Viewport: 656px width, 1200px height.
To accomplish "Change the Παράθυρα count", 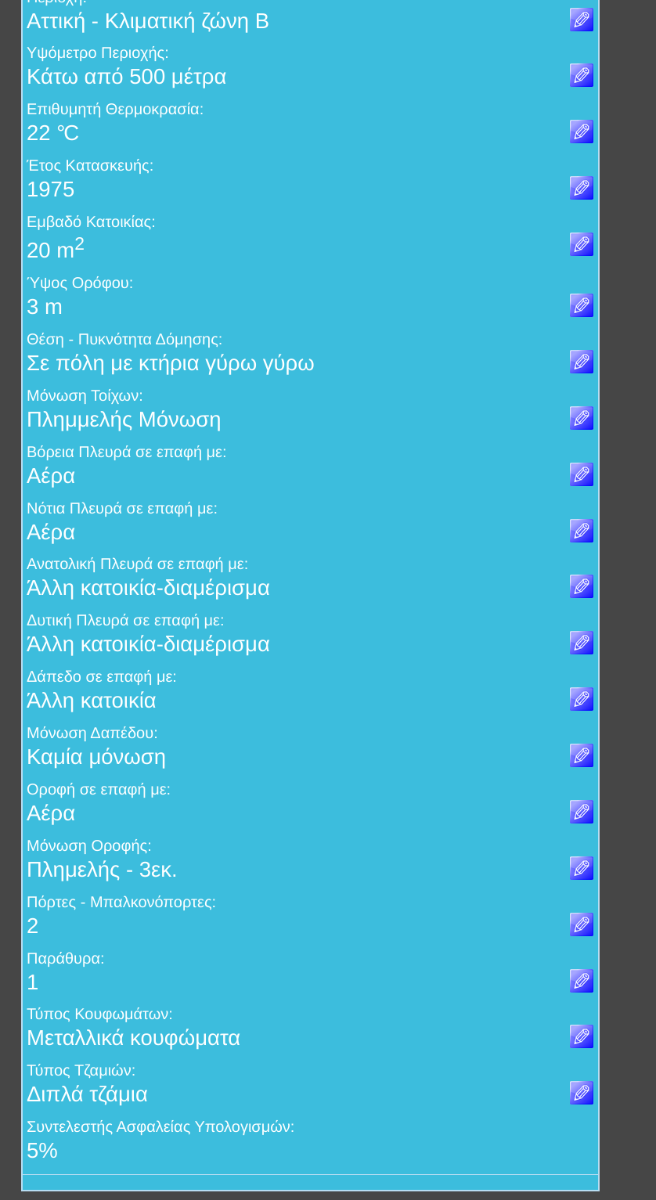I will 581,981.
